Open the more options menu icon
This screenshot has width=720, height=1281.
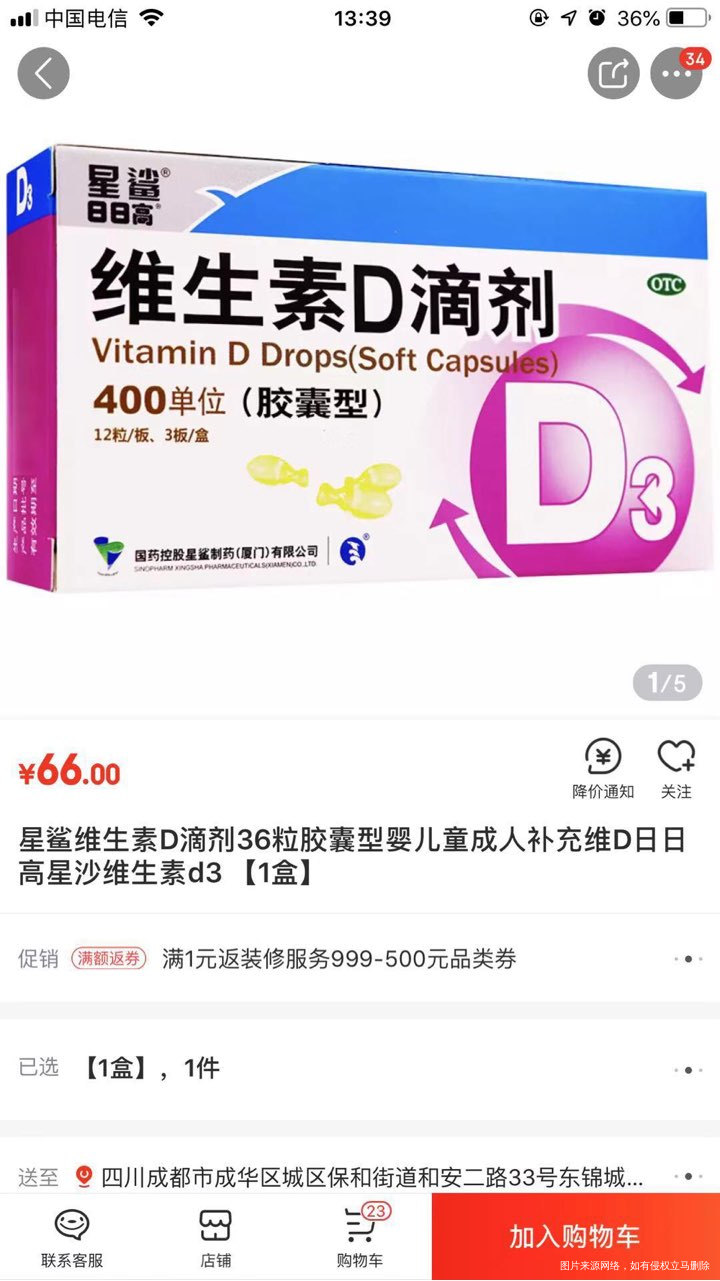676,73
